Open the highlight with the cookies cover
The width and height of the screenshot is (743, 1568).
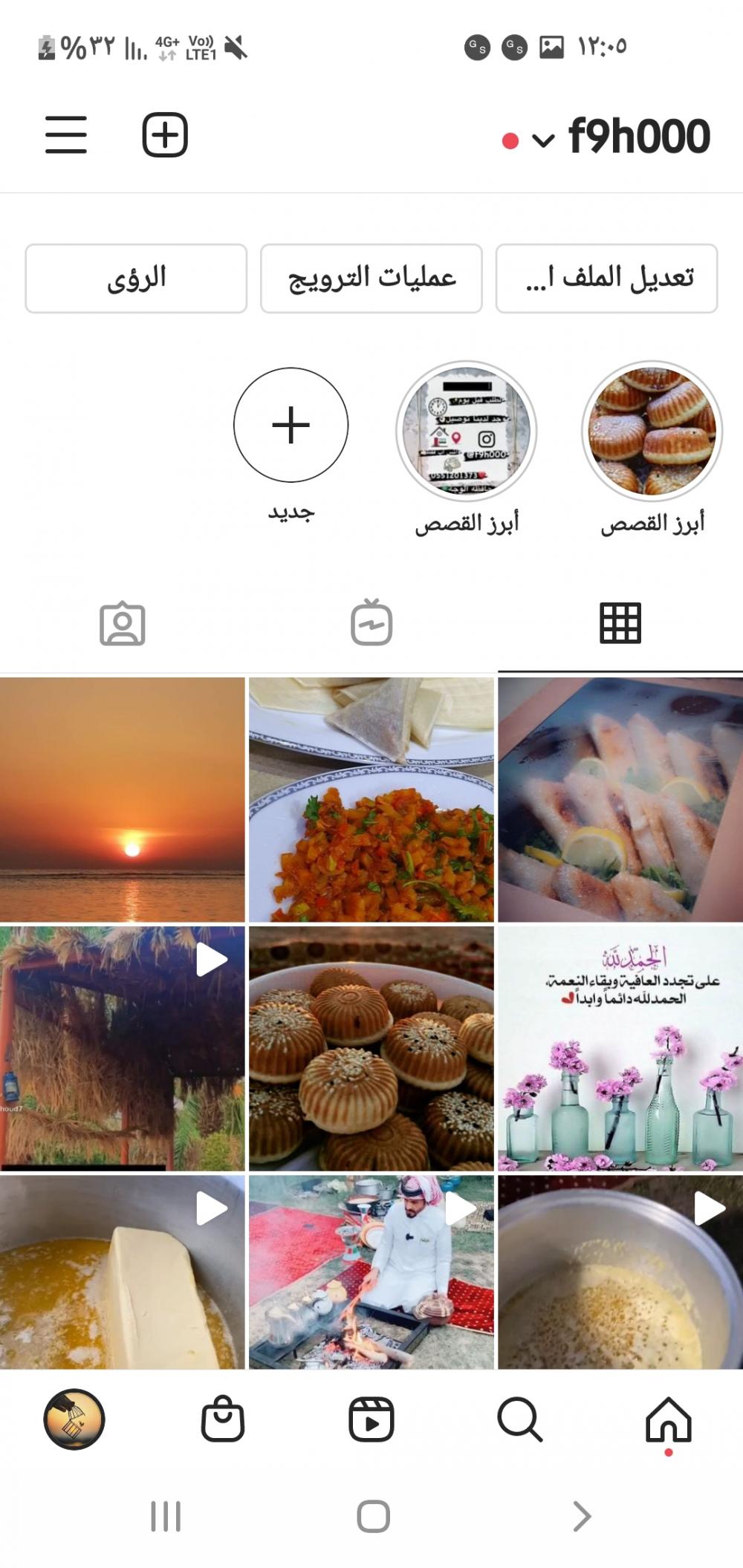pyautogui.click(x=652, y=432)
